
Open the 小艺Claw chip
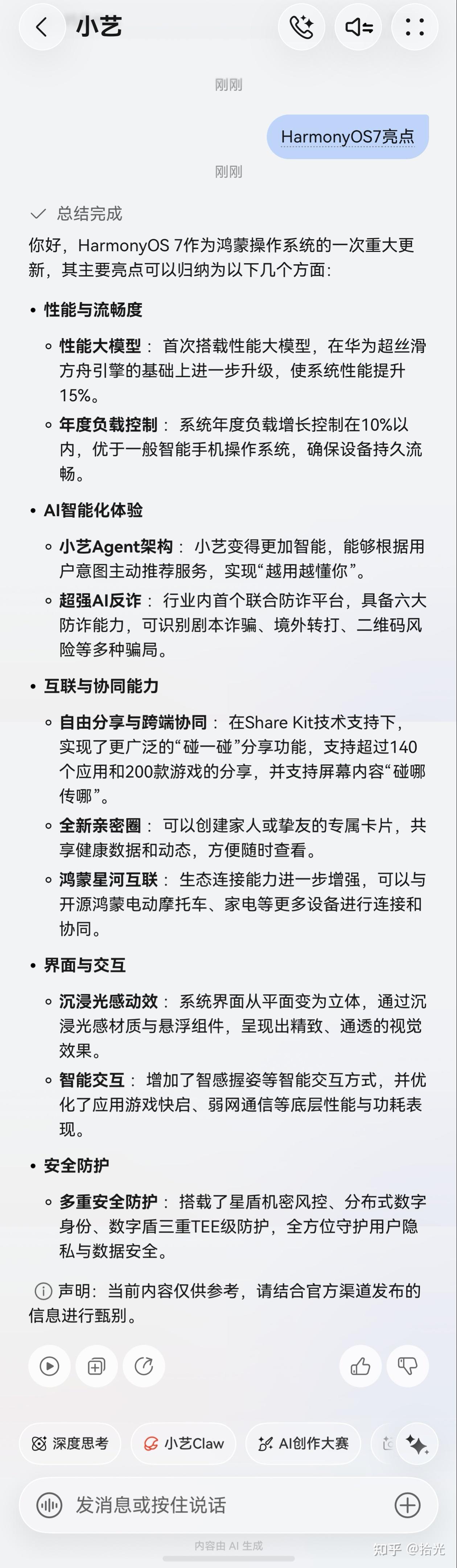pos(184,1443)
